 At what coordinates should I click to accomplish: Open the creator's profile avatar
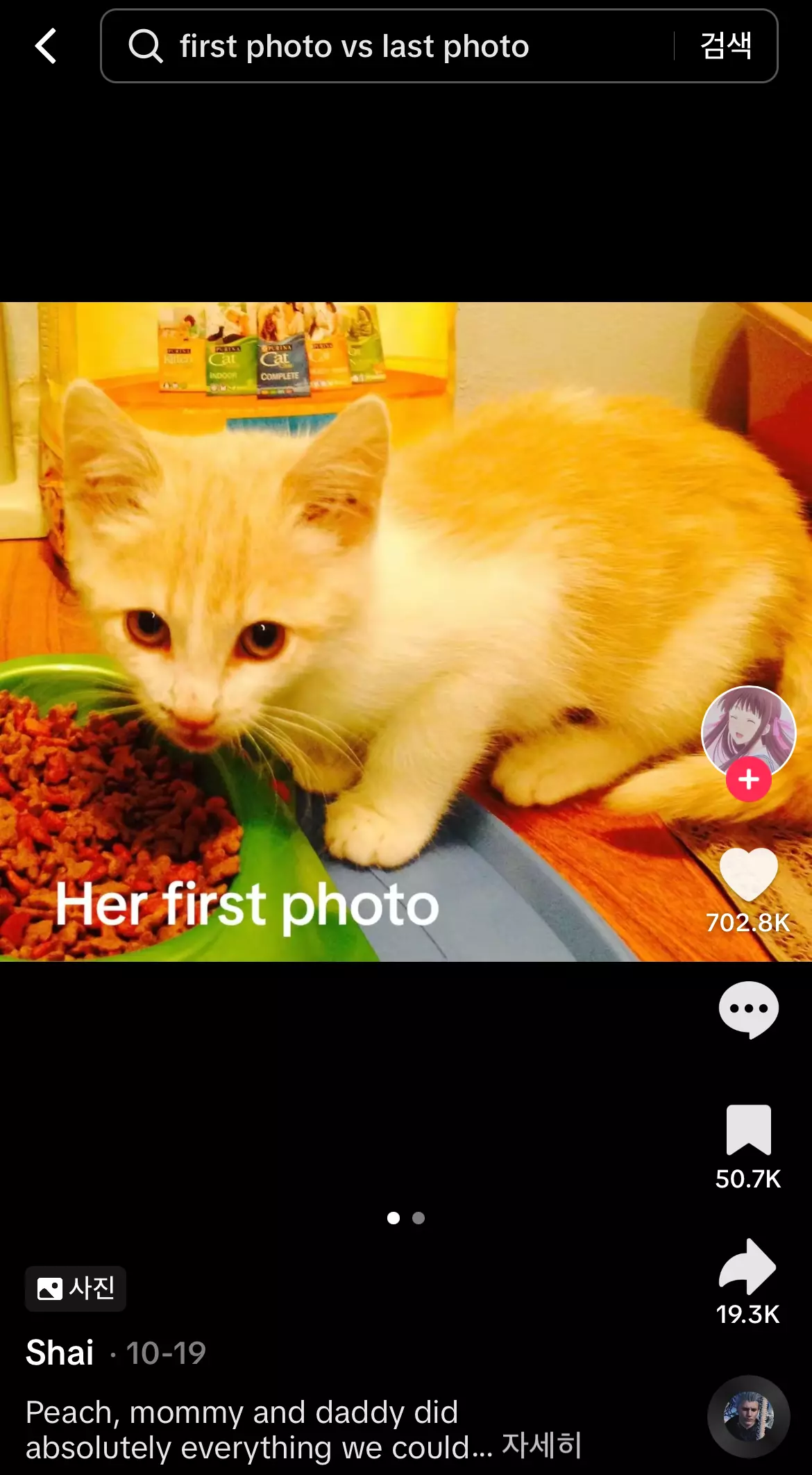click(x=748, y=729)
